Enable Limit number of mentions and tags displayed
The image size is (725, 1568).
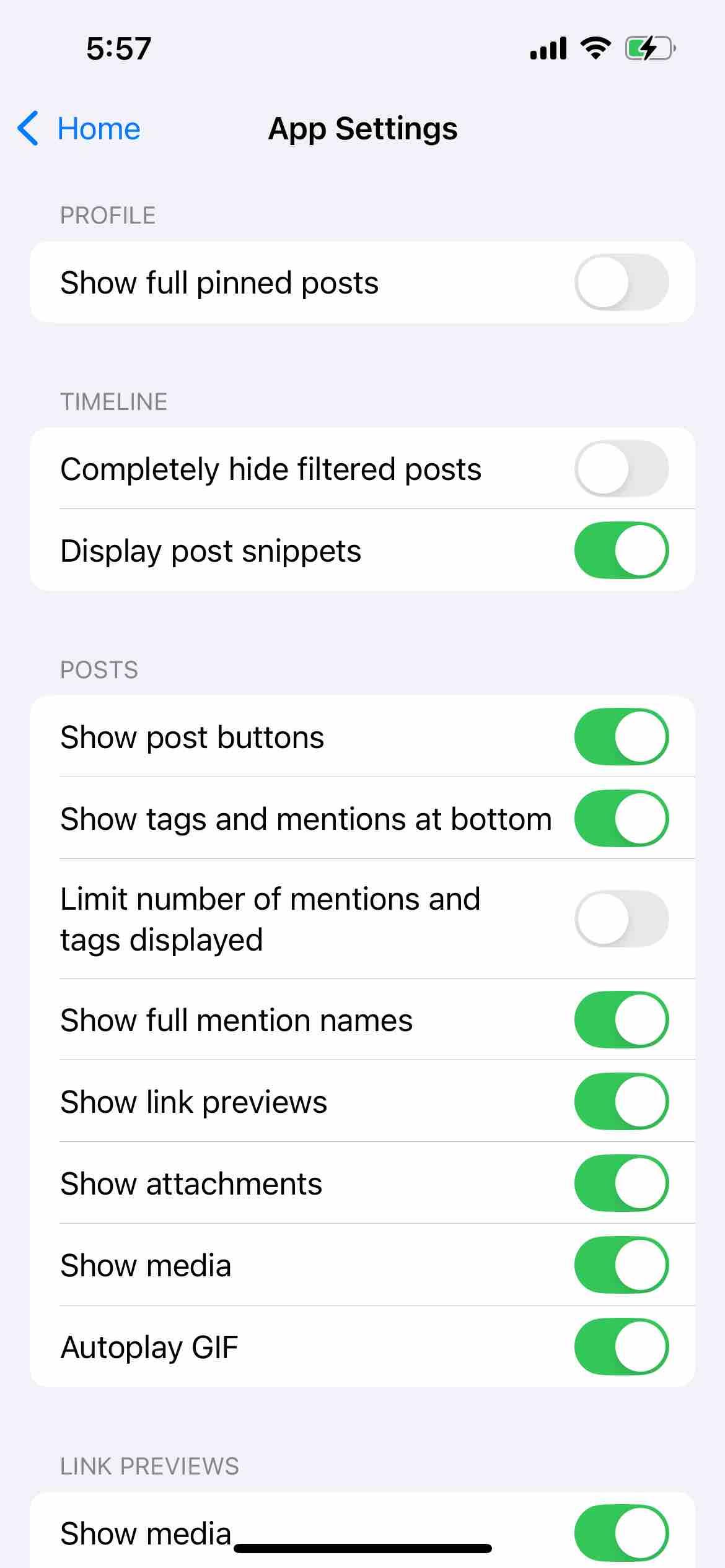tap(622, 919)
